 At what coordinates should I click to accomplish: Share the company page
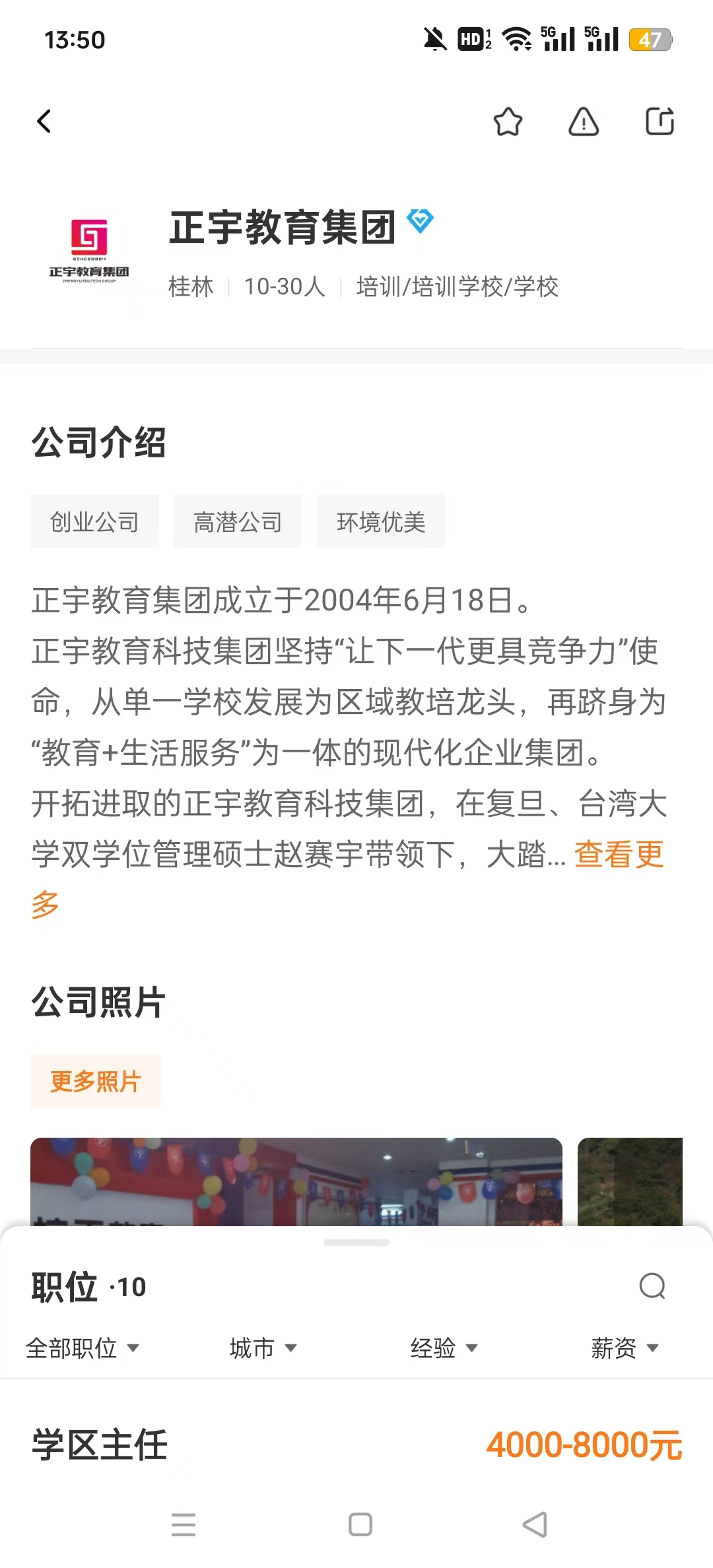660,121
